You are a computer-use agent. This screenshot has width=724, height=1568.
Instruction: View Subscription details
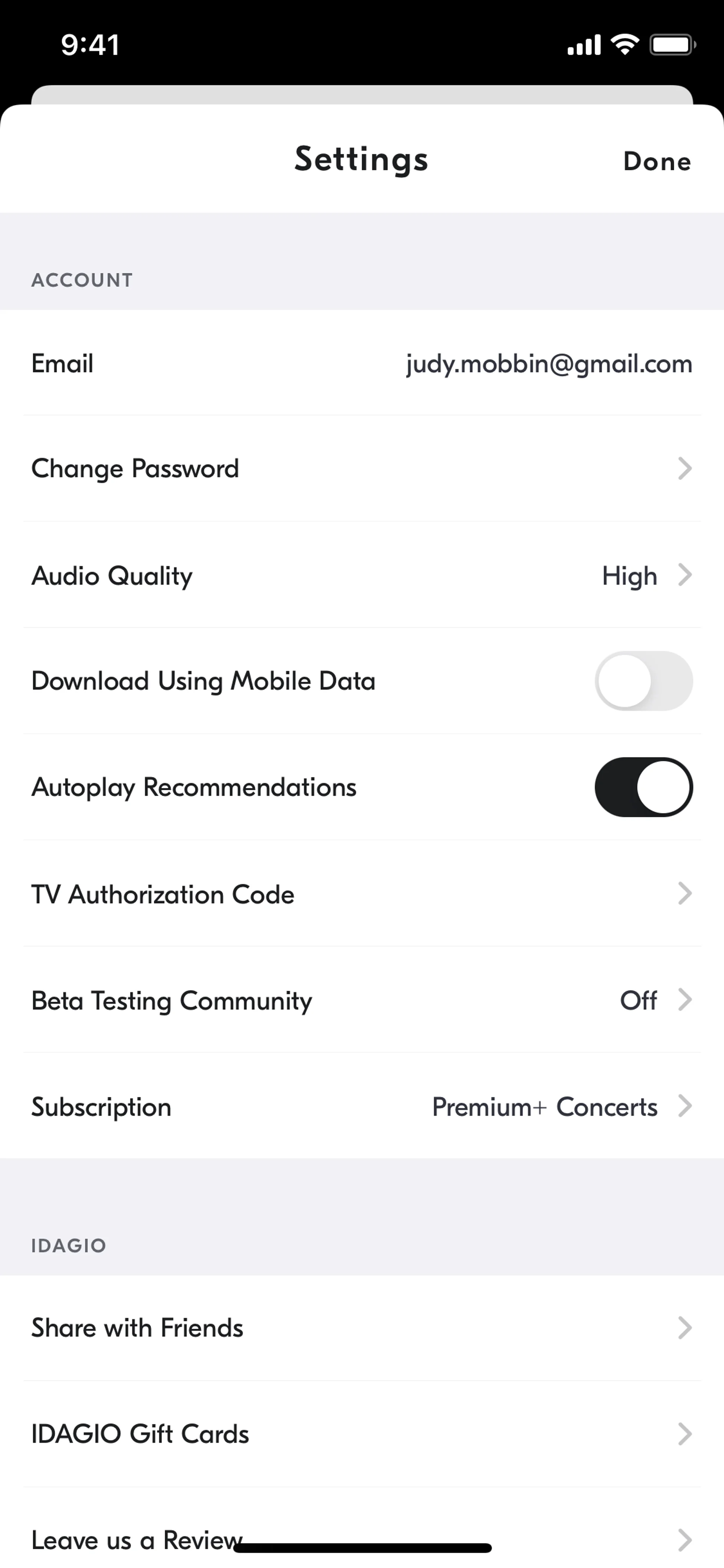coord(361,1107)
